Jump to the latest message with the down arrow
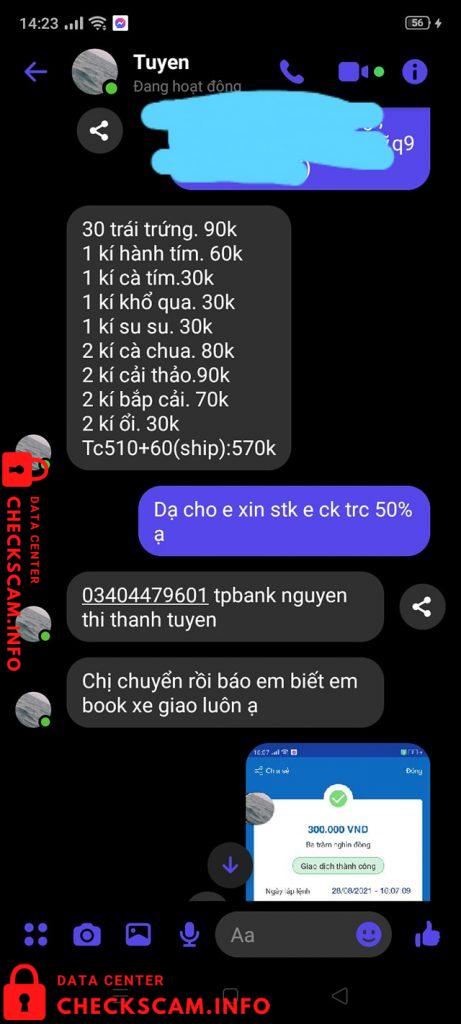The height and width of the screenshot is (1024, 461). (230, 866)
